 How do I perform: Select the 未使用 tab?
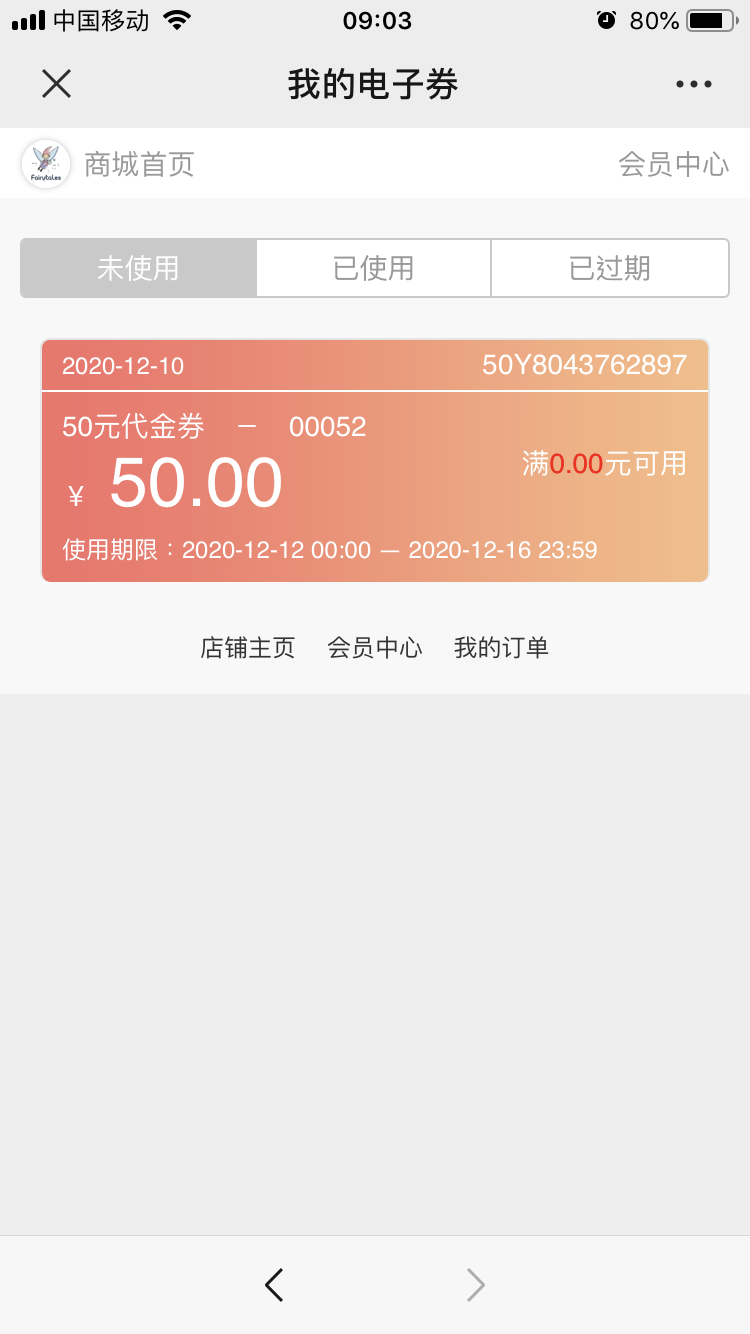138,268
